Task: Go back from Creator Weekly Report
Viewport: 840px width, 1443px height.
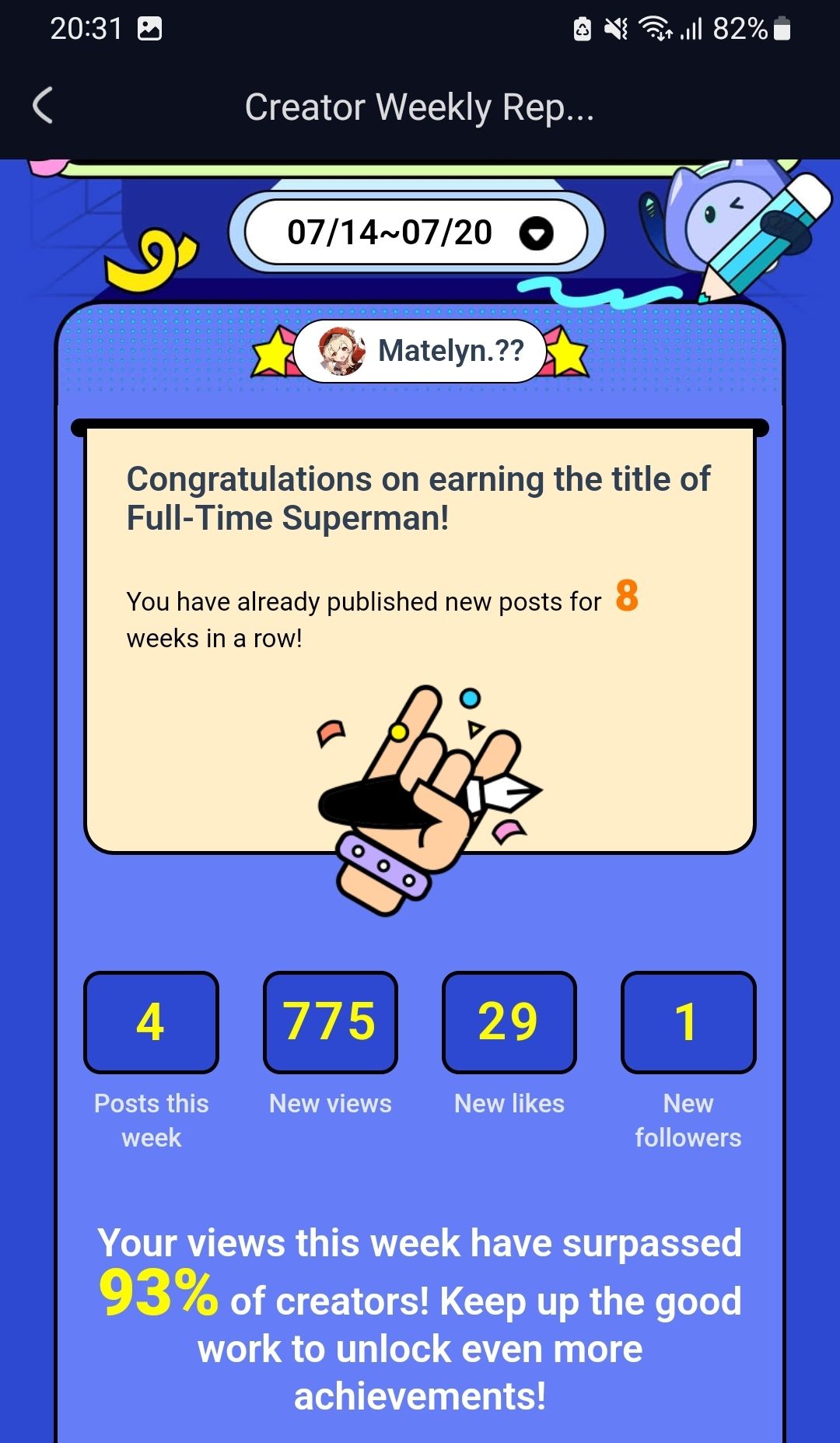Action: (x=44, y=106)
